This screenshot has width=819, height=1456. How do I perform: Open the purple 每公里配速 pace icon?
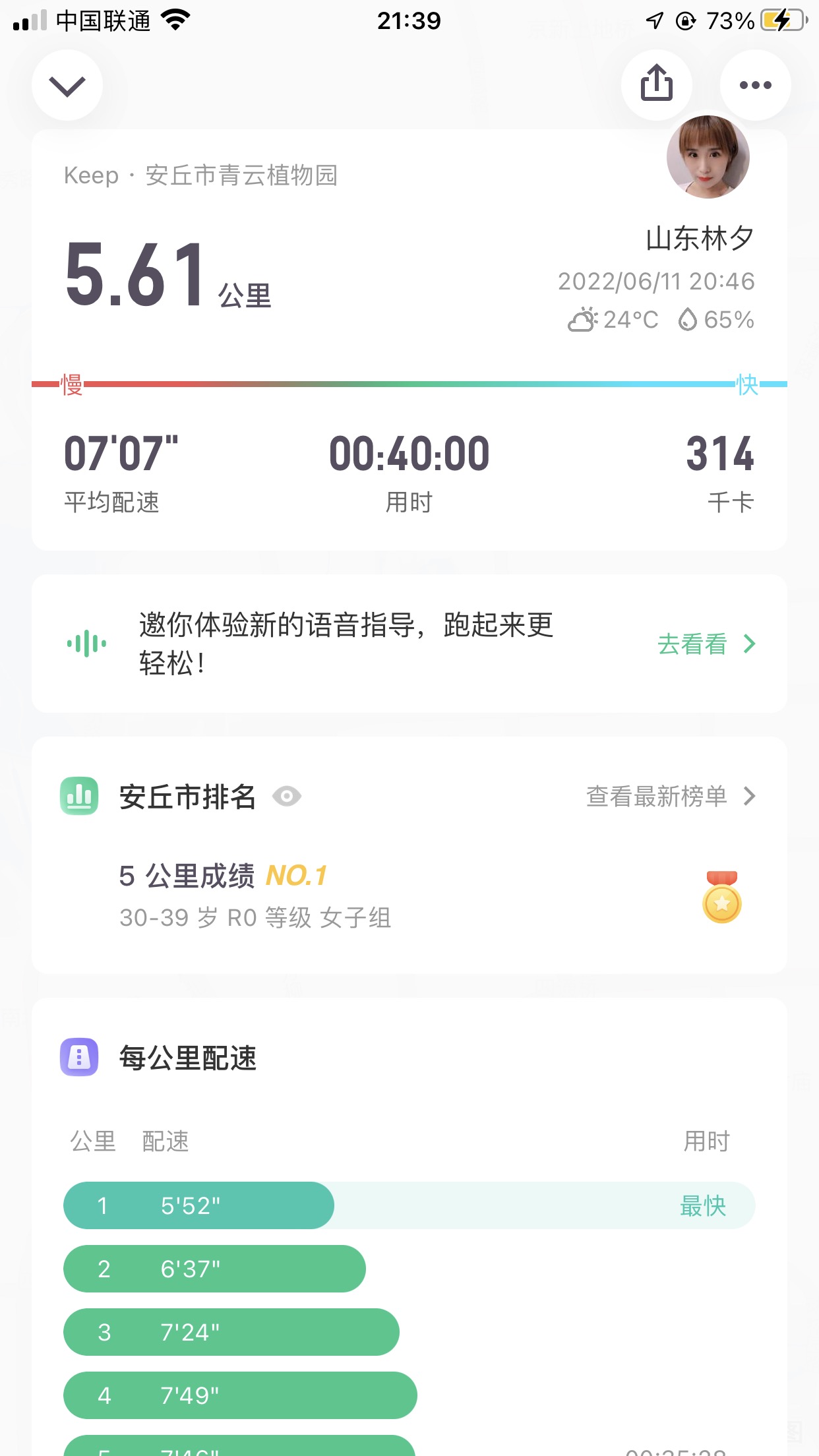(x=78, y=1058)
